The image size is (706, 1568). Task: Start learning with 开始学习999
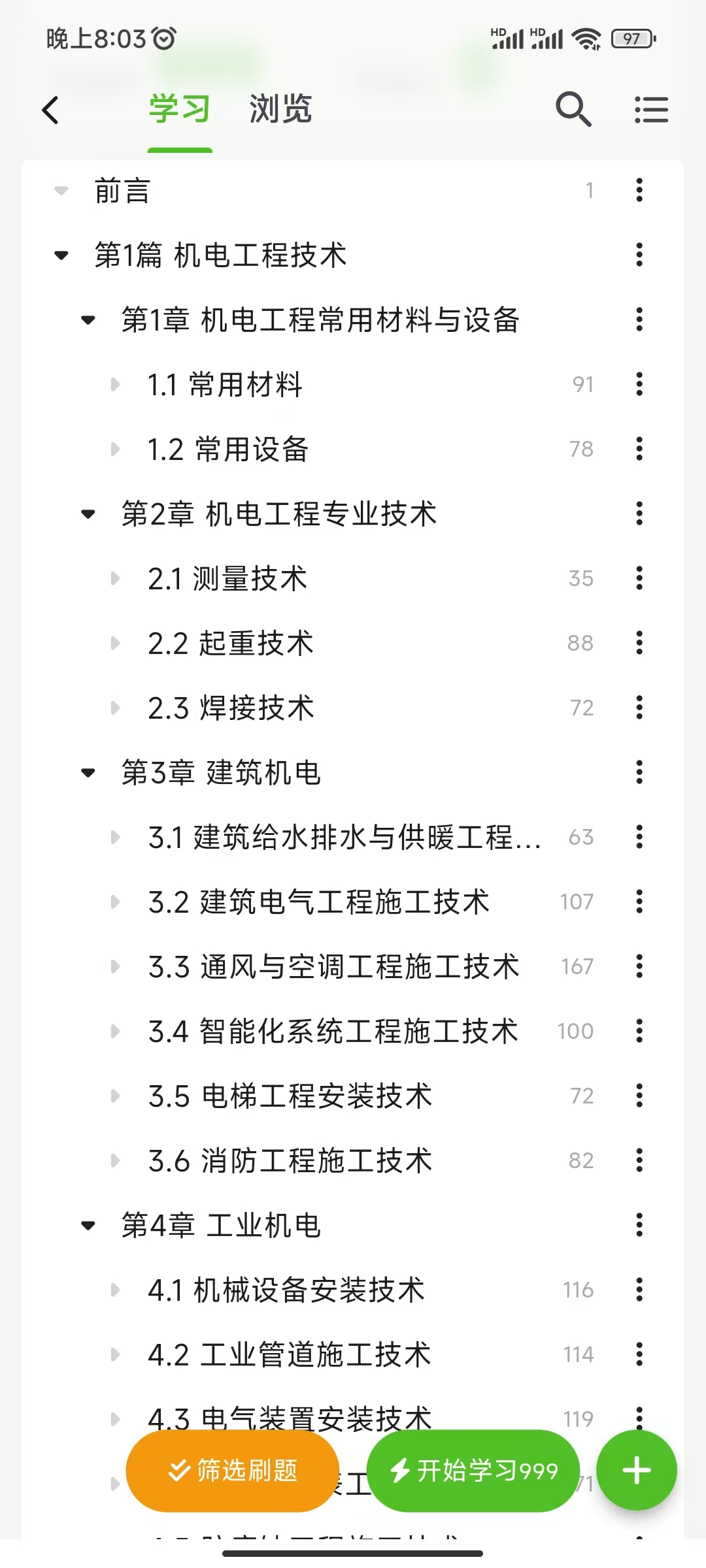click(x=474, y=1471)
